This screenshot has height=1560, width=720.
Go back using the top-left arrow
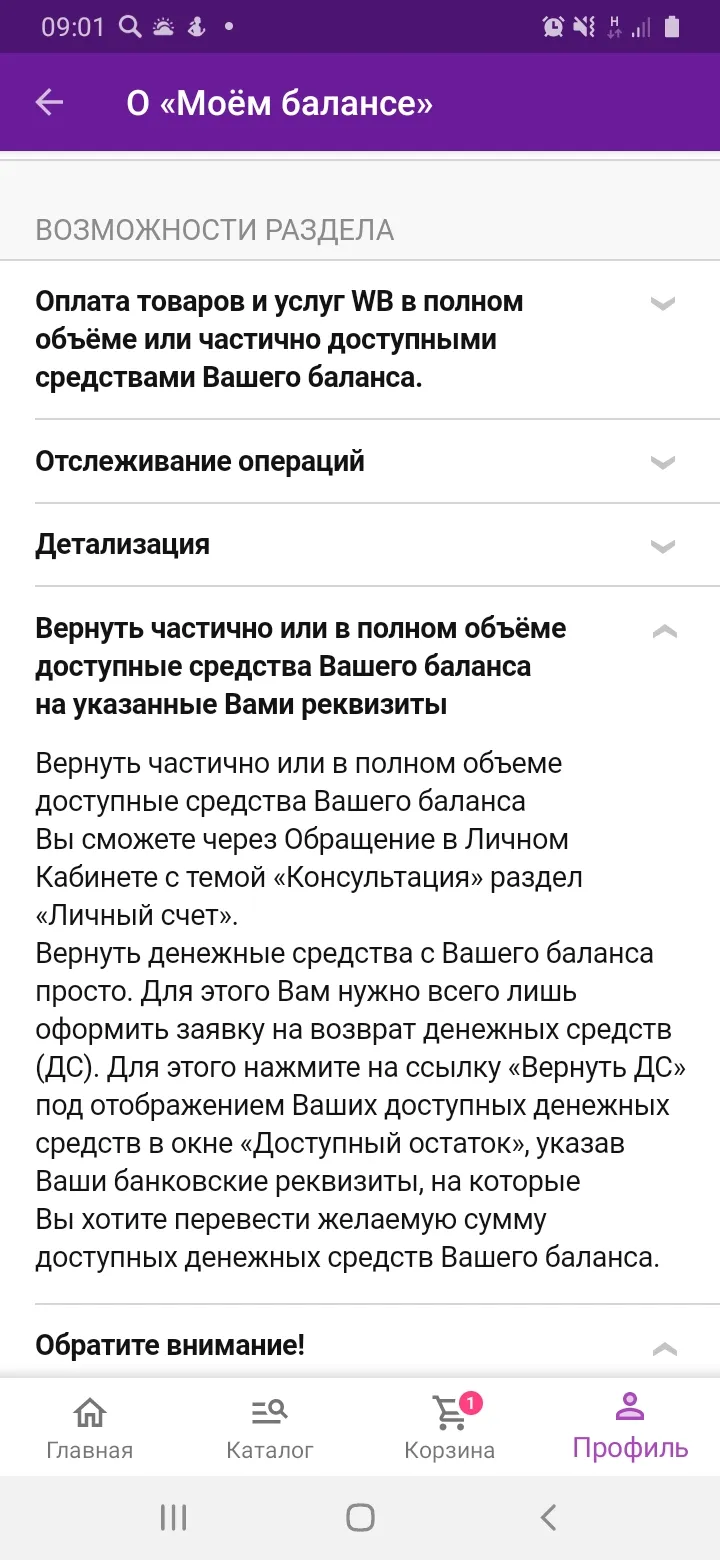(49, 102)
